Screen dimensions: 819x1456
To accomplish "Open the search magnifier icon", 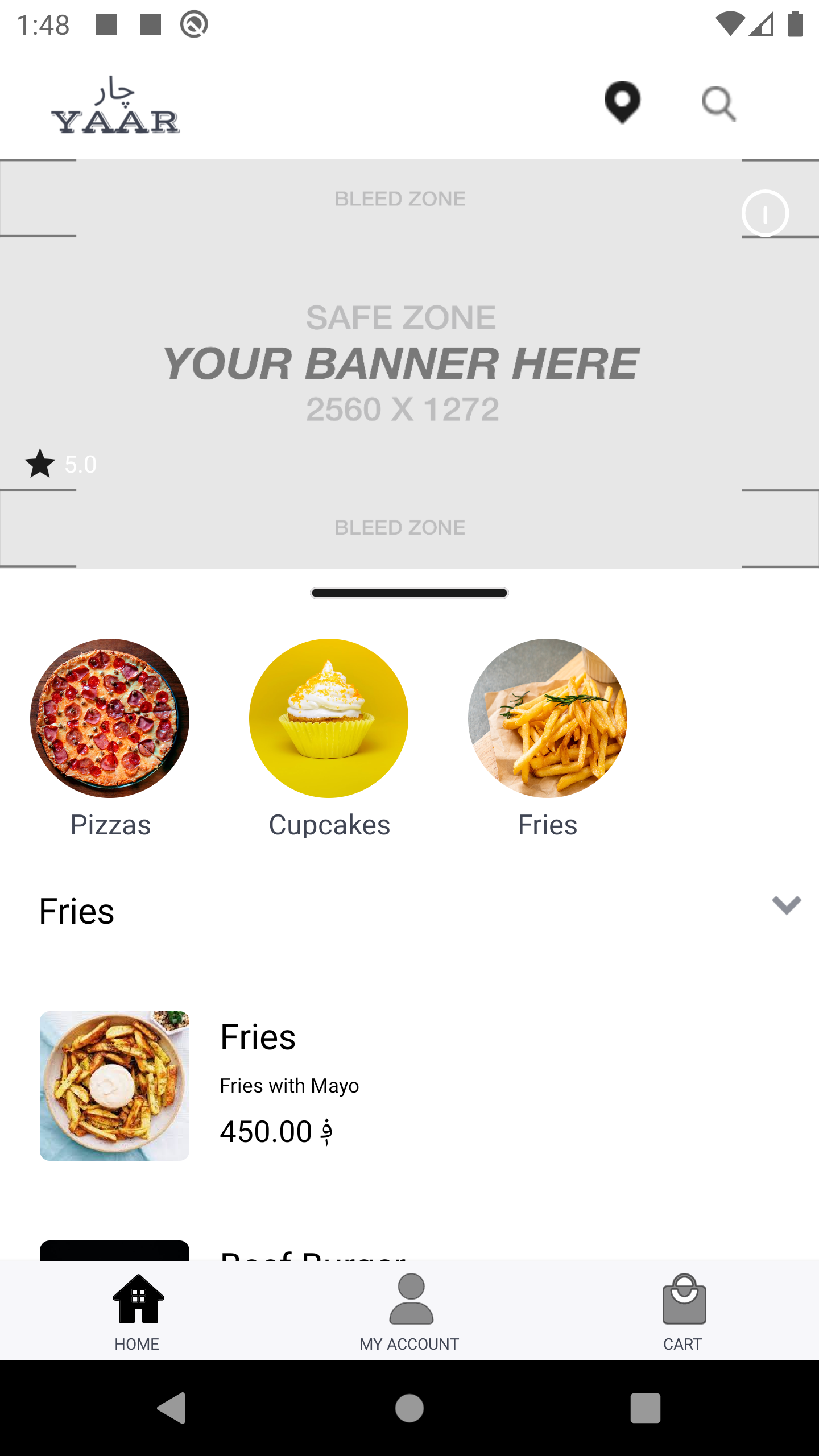I will [718, 104].
